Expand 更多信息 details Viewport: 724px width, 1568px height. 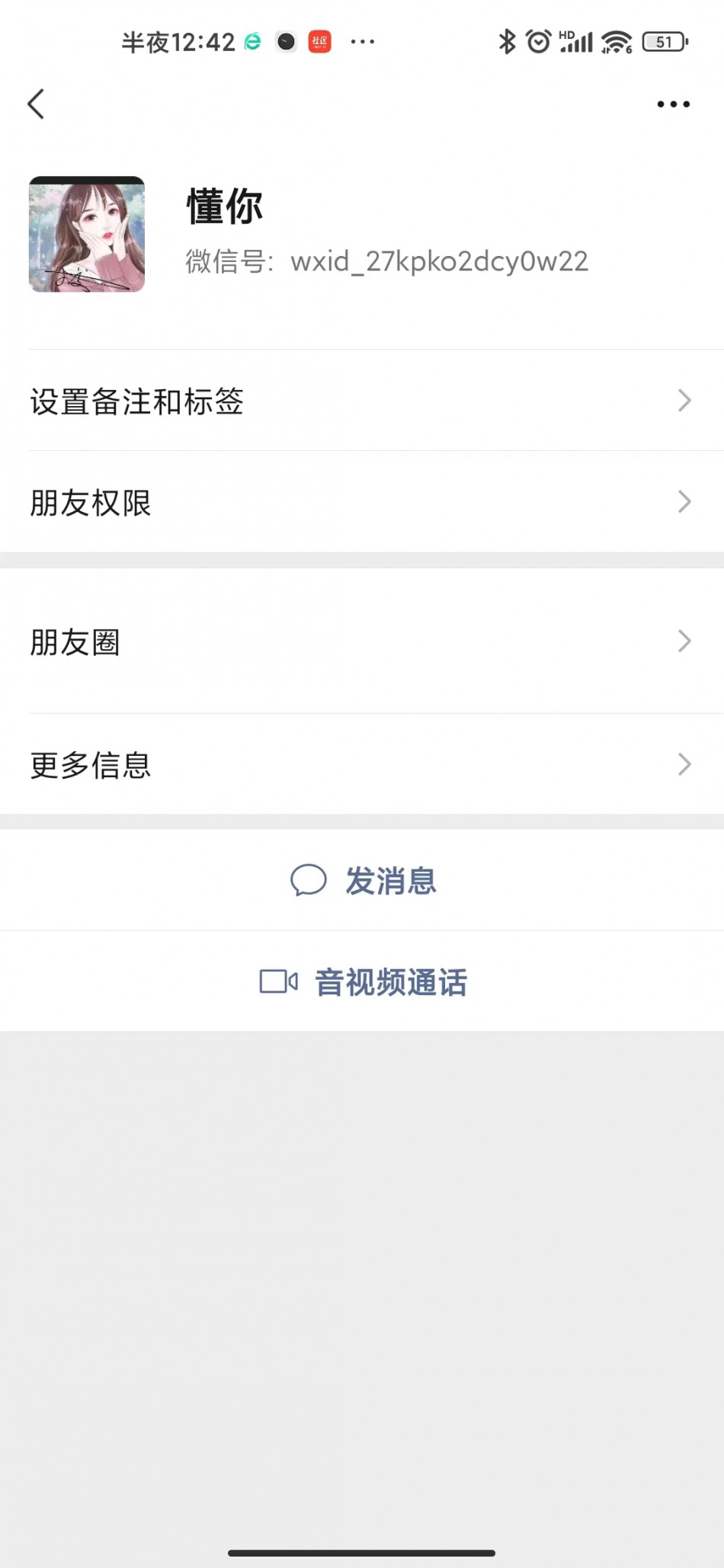tap(361, 764)
